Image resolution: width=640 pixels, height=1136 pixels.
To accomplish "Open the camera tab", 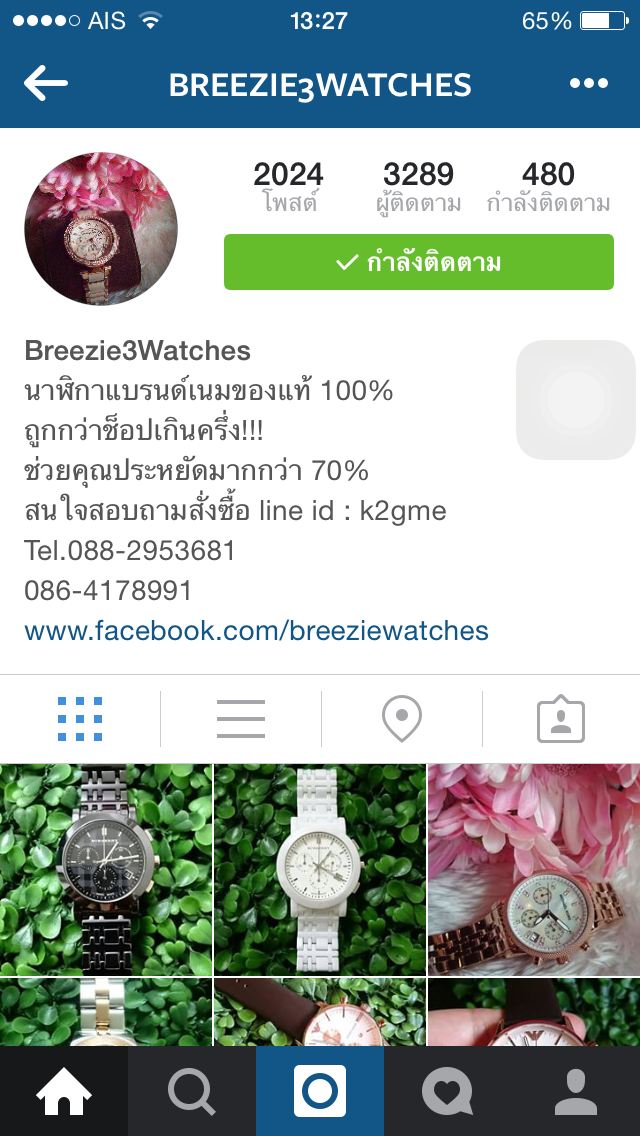I will coord(320,1091).
